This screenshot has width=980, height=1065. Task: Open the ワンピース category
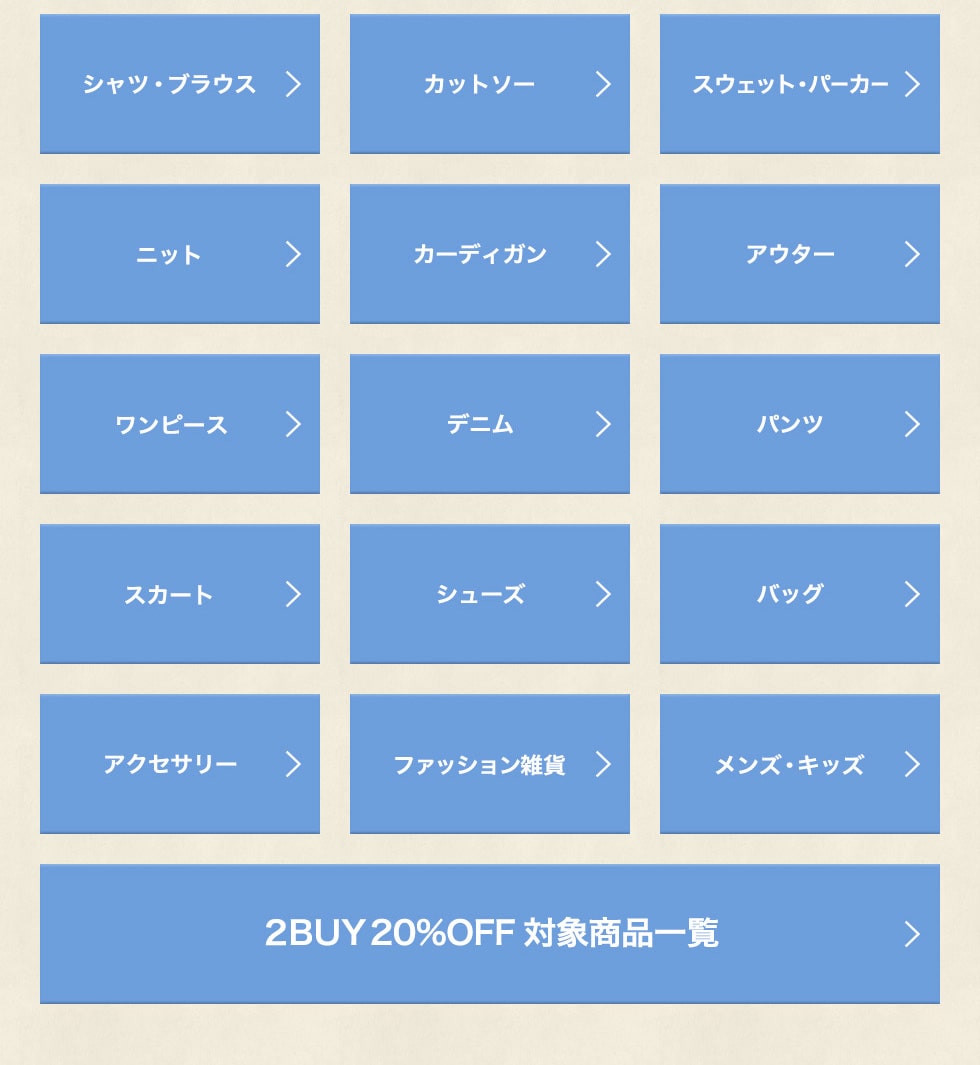(x=180, y=424)
